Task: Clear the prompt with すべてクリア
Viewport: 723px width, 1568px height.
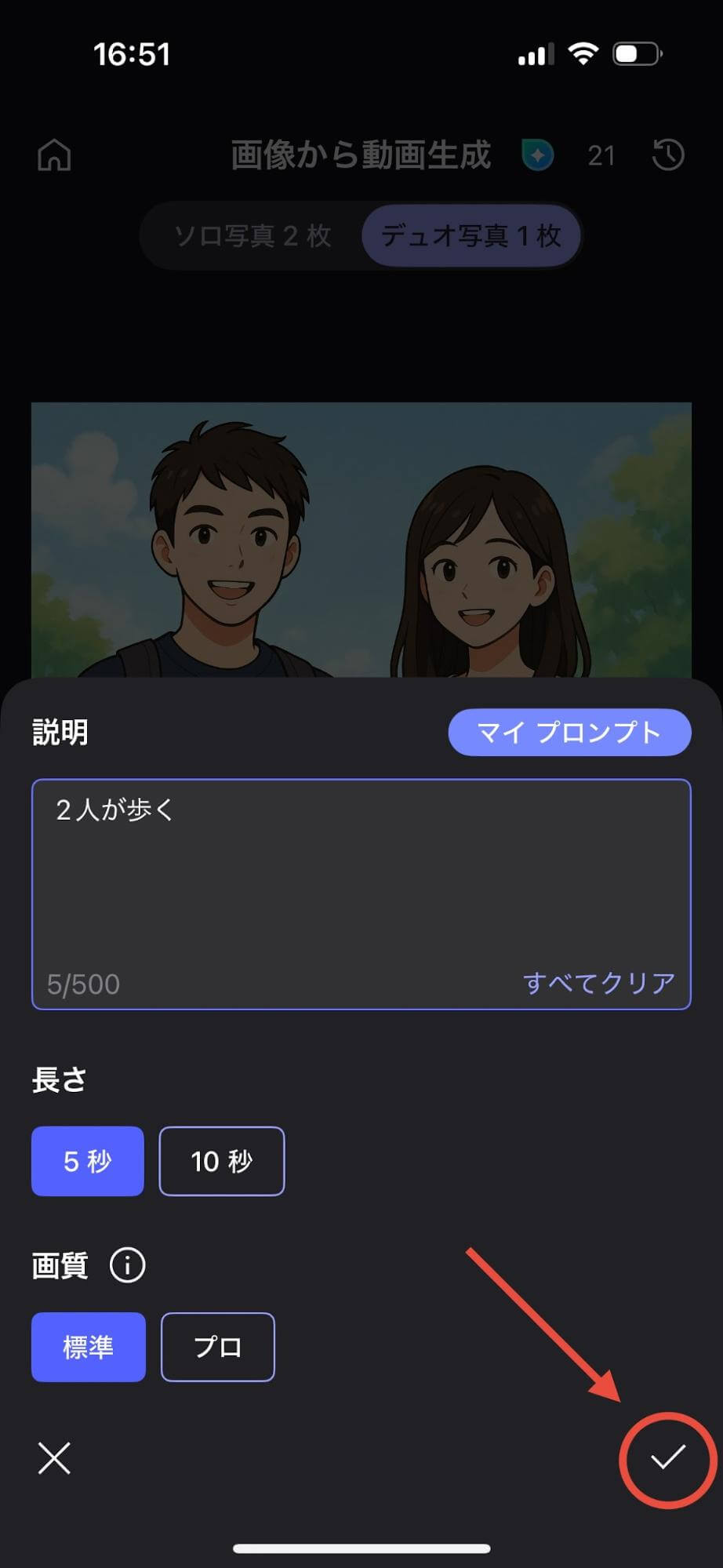Action: click(x=598, y=982)
